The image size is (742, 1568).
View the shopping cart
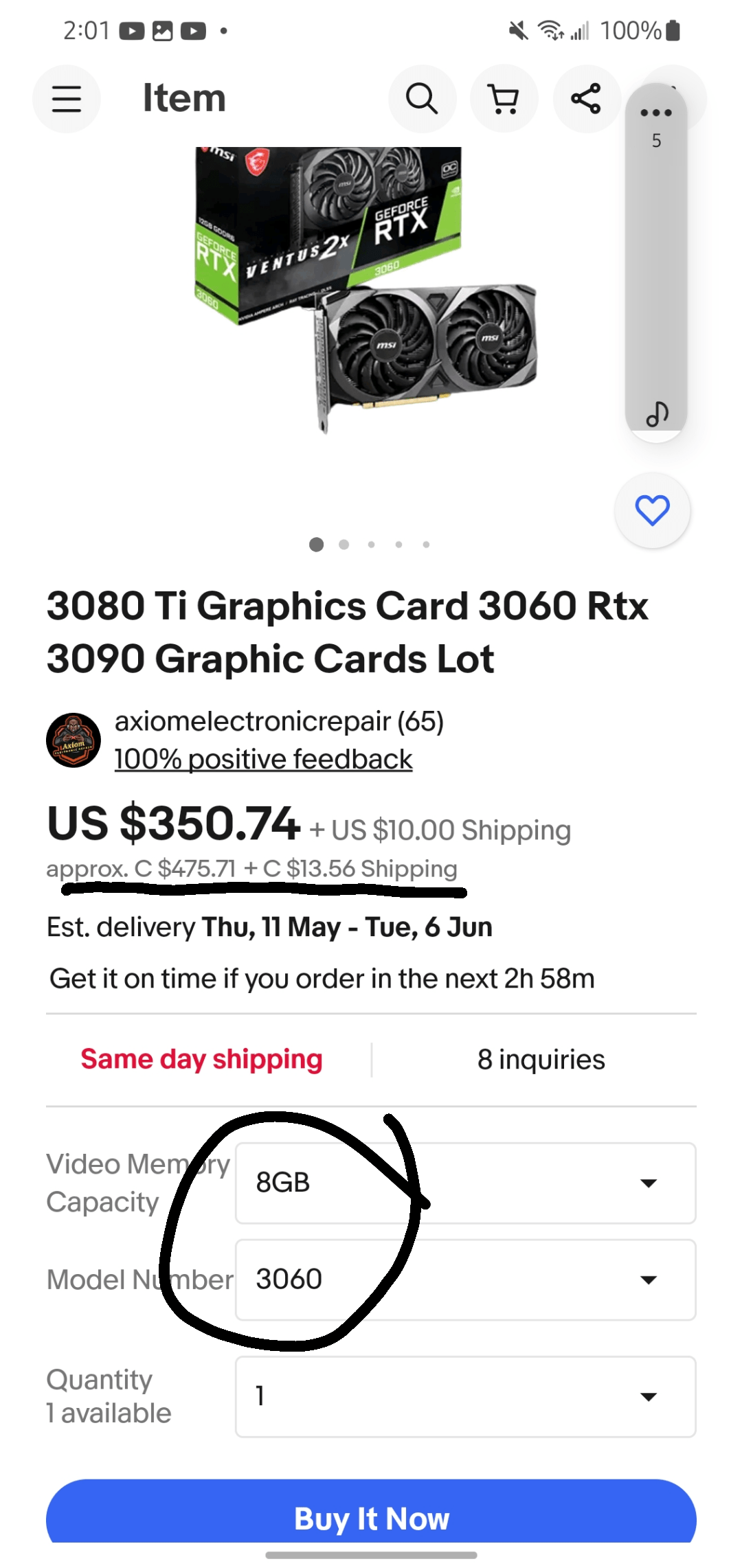(x=504, y=99)
